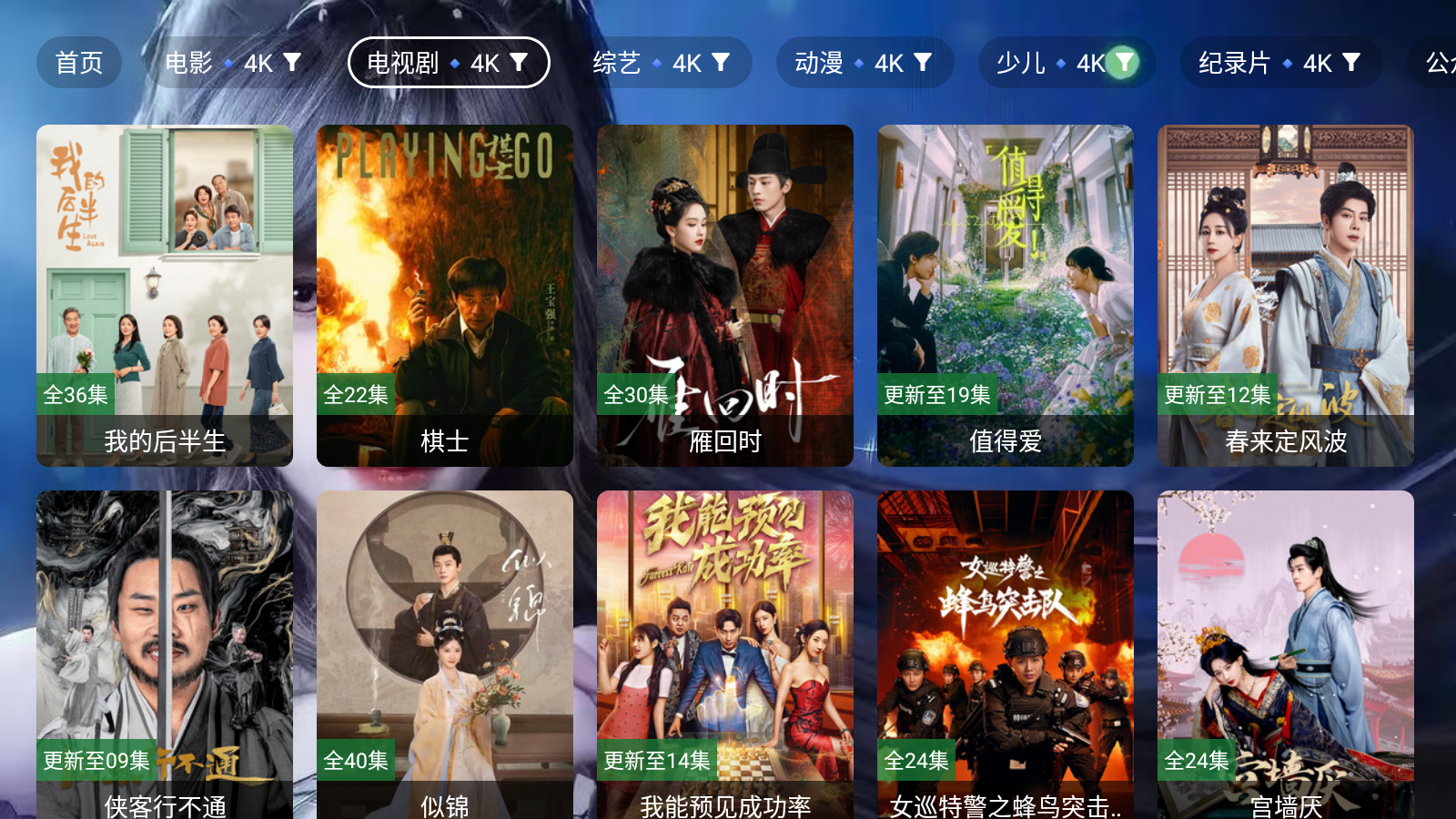Open the drama 棋士
Image resolution: width=1456 pixels, height=819 pixels.
[445, 296]
